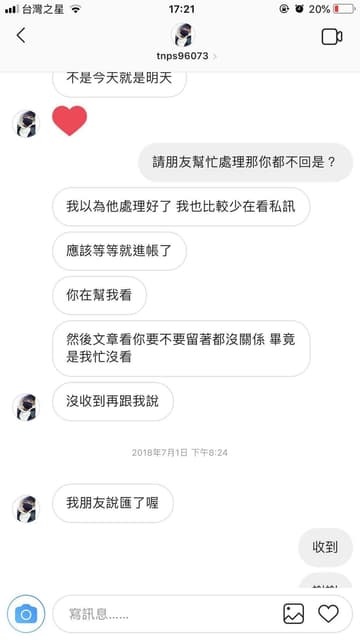Choose a picture from the gallery
The height and width of the screenshot is (640, 360).
pyautogui.click(x=293, y=613)
